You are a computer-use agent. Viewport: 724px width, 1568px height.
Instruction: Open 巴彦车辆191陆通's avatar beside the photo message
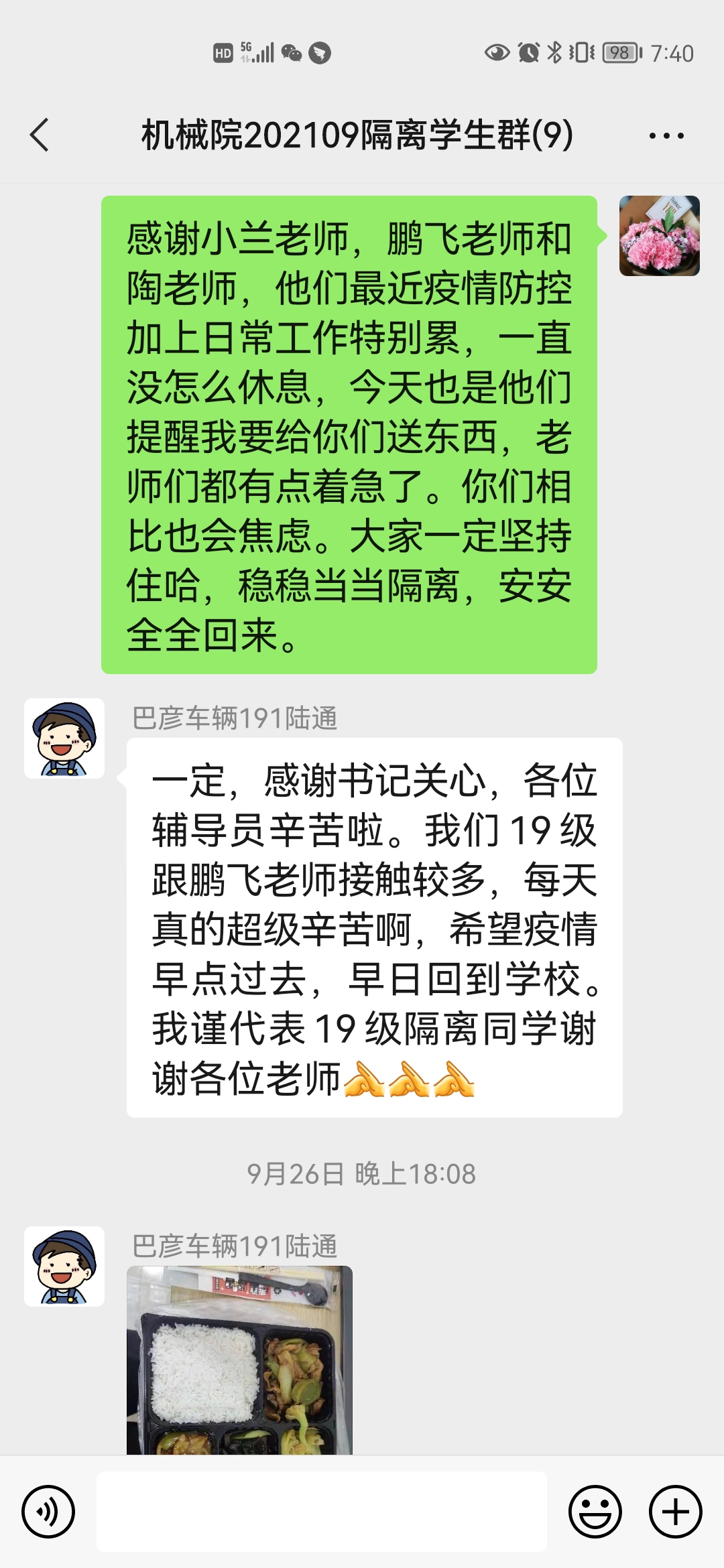pyautogui.click(x=64, y=1266)
